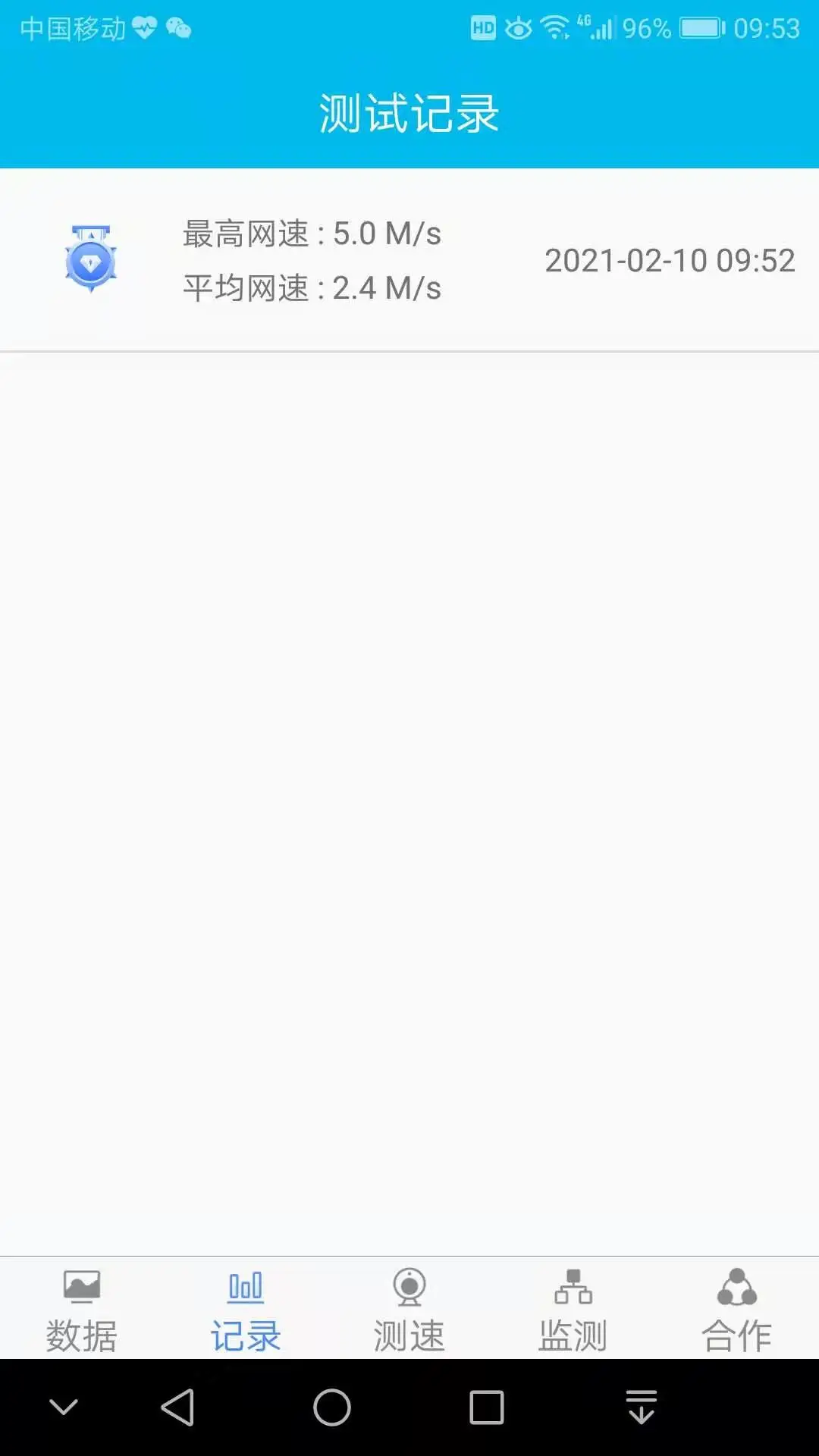Open the 监测 monitoring tab
The height and width of the screenshot is (1456, 819).
(573, 1310)
